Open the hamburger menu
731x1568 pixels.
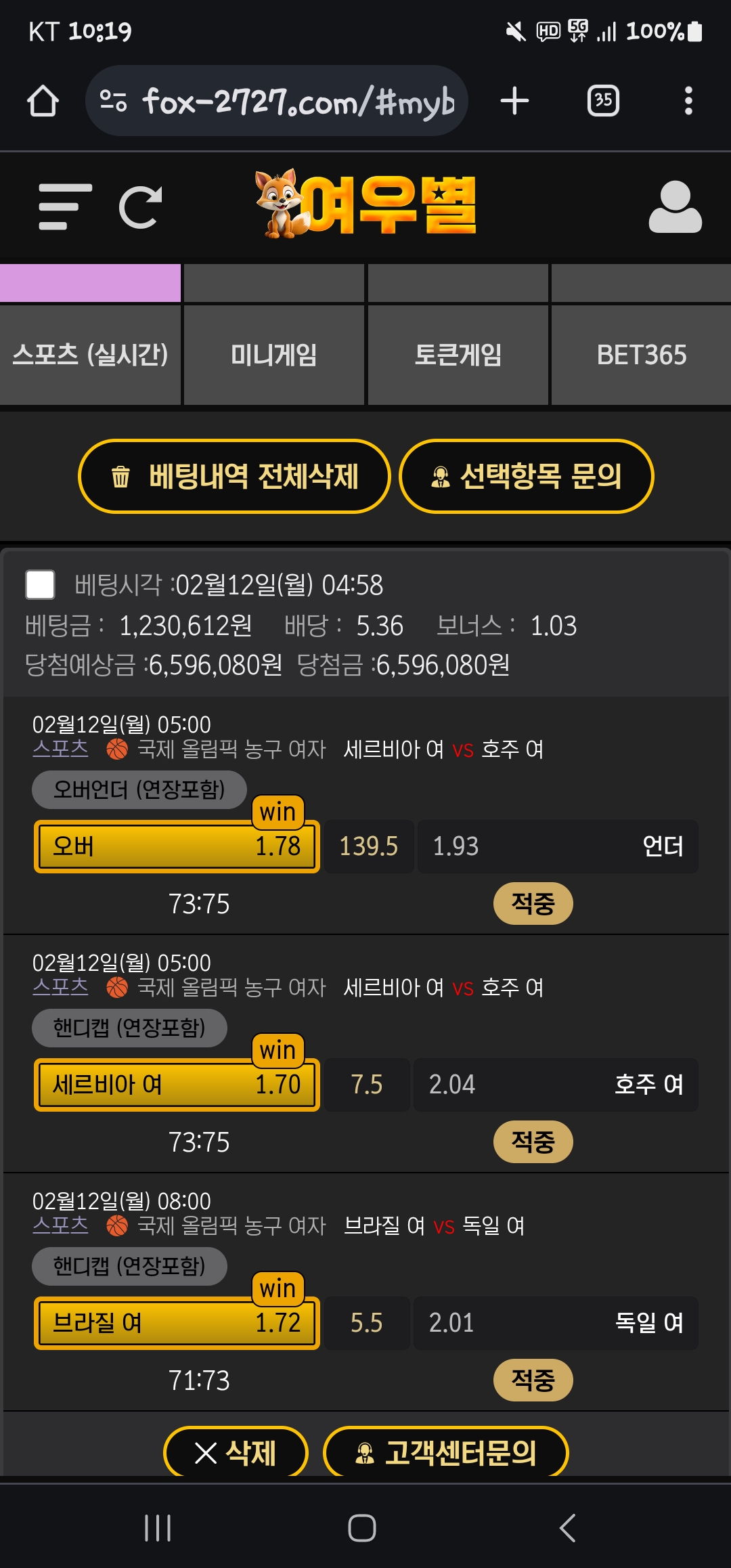click(65, 206)
